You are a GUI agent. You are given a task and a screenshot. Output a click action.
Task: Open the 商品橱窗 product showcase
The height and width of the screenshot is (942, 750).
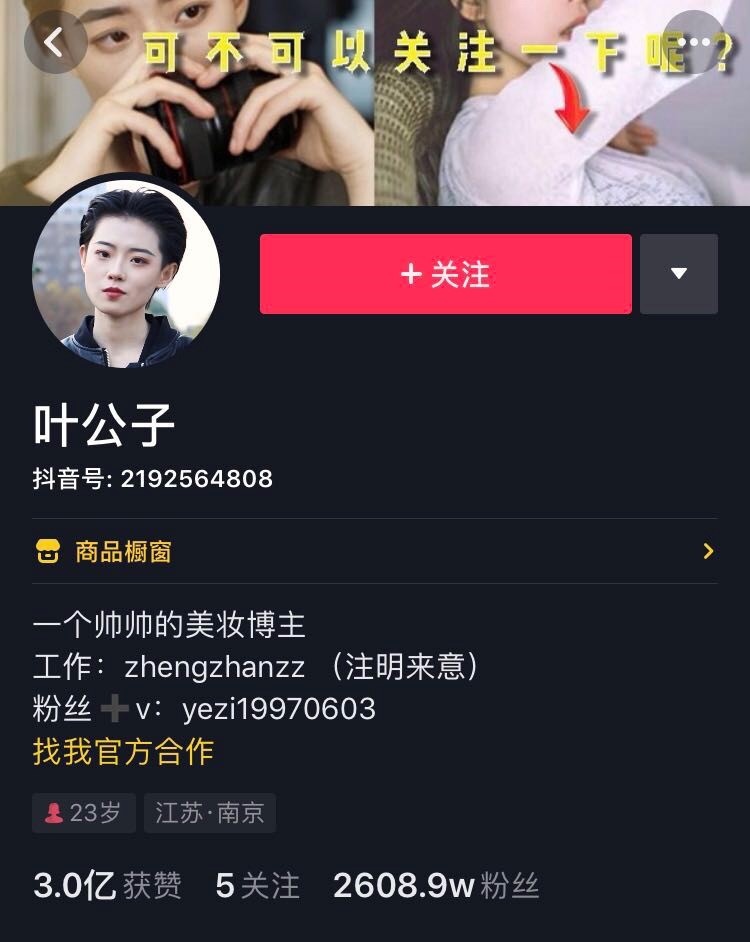tap(375, 551)
